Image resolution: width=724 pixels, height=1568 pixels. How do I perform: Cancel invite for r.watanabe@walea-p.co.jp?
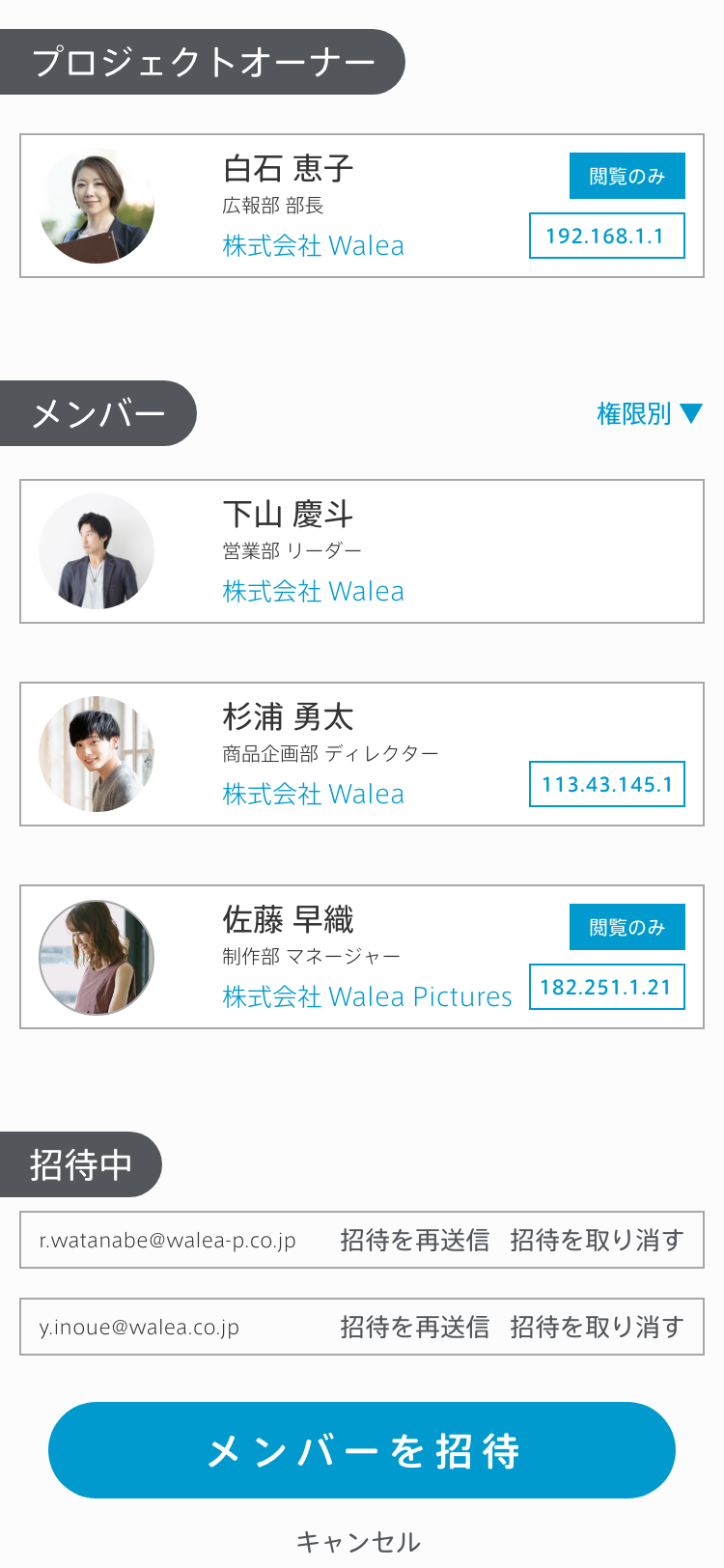point(597,1240)
